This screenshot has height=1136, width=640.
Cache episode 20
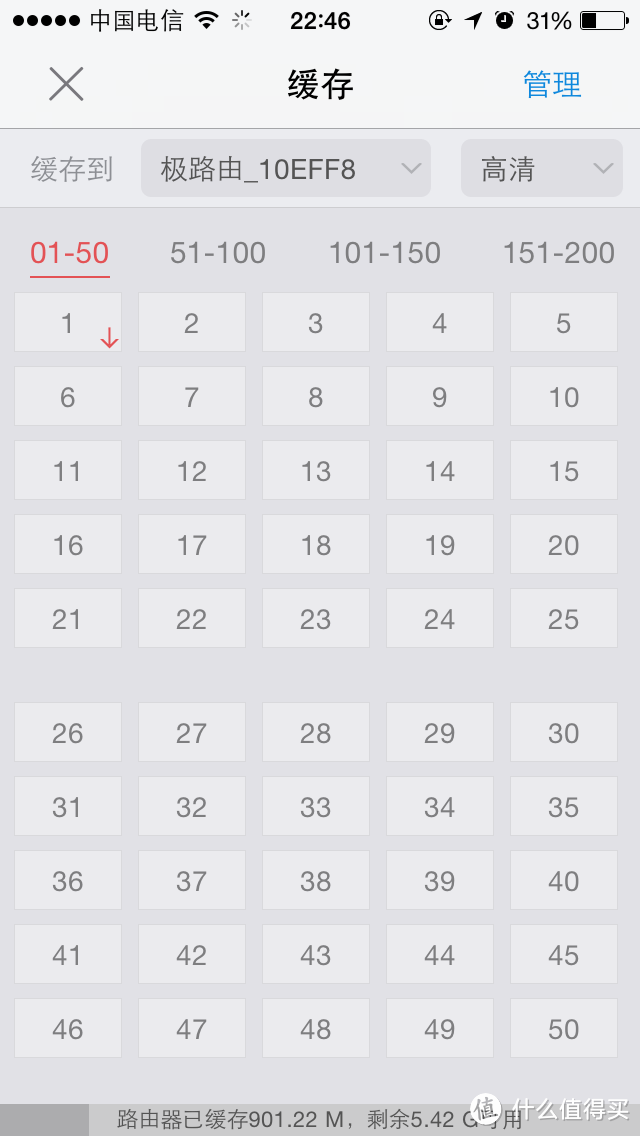[564, 544]
